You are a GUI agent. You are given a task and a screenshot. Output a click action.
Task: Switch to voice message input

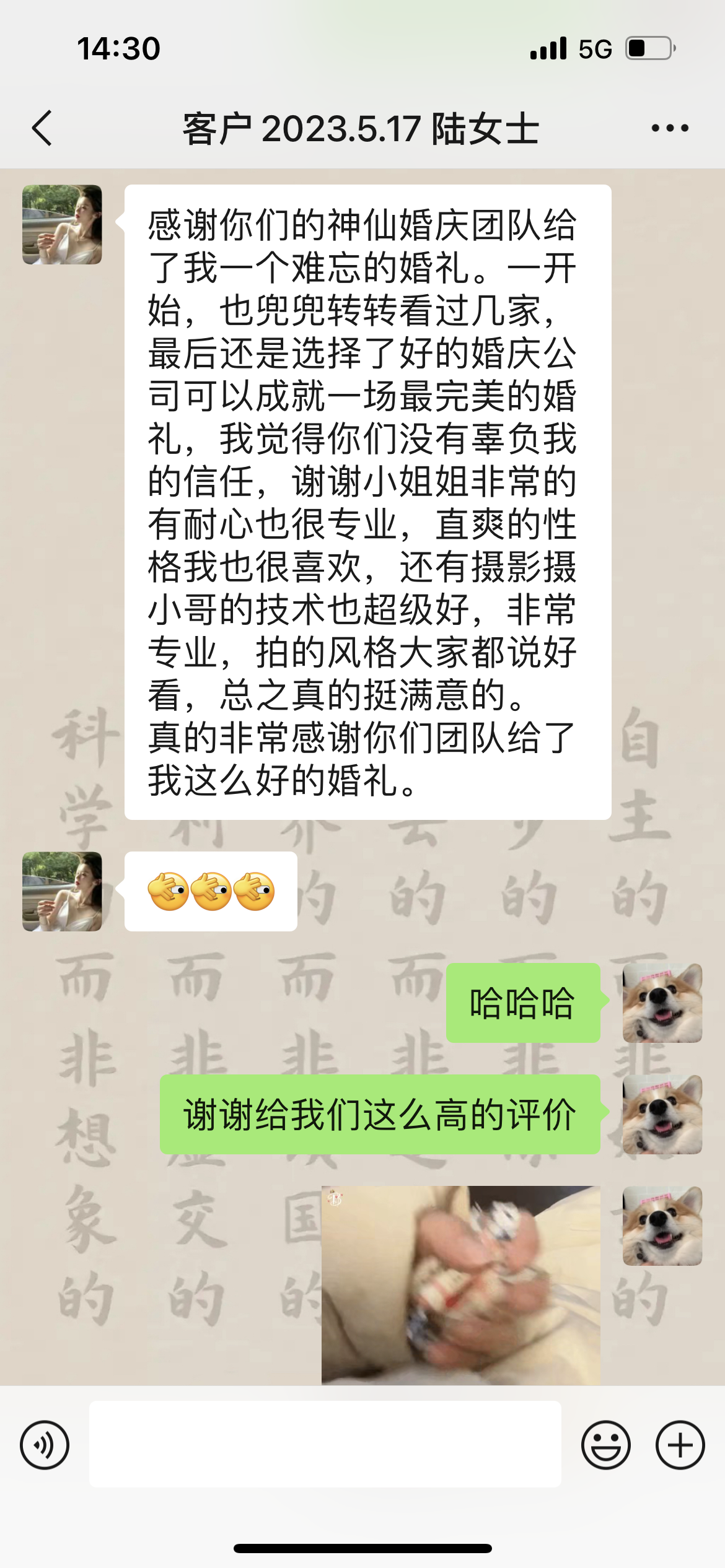[45, 1445]
